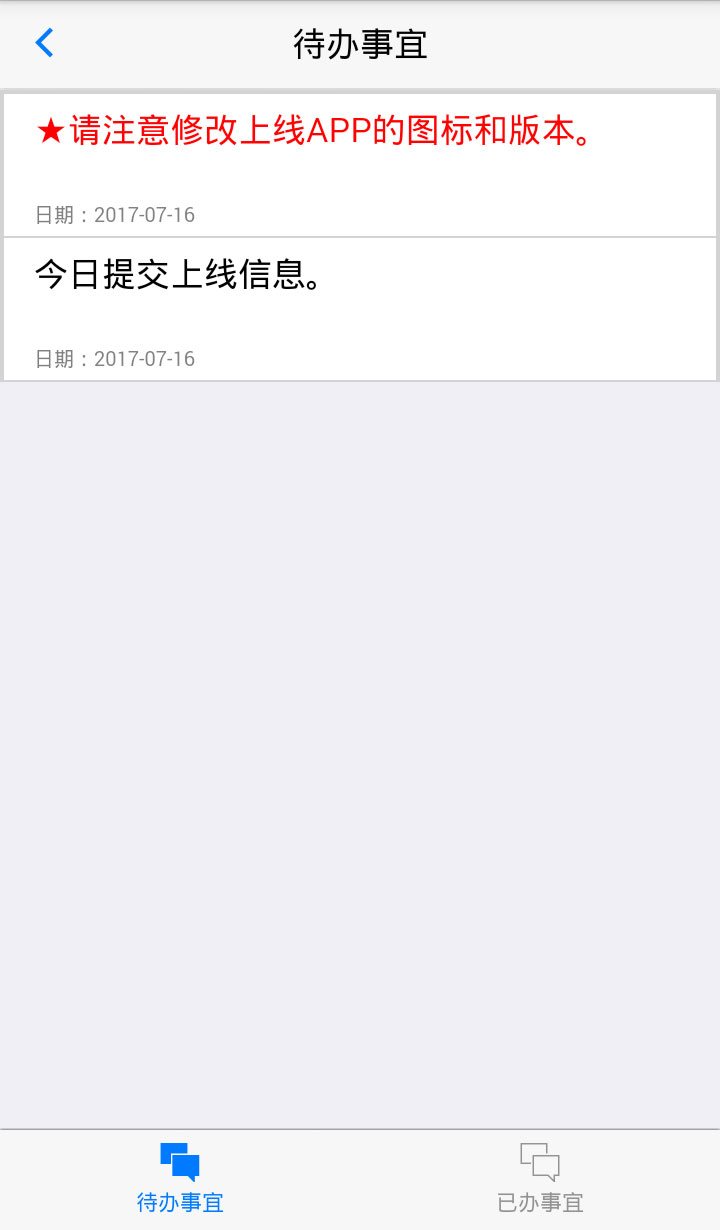Click the completed-tasks bubble icon on the right

539,1161
